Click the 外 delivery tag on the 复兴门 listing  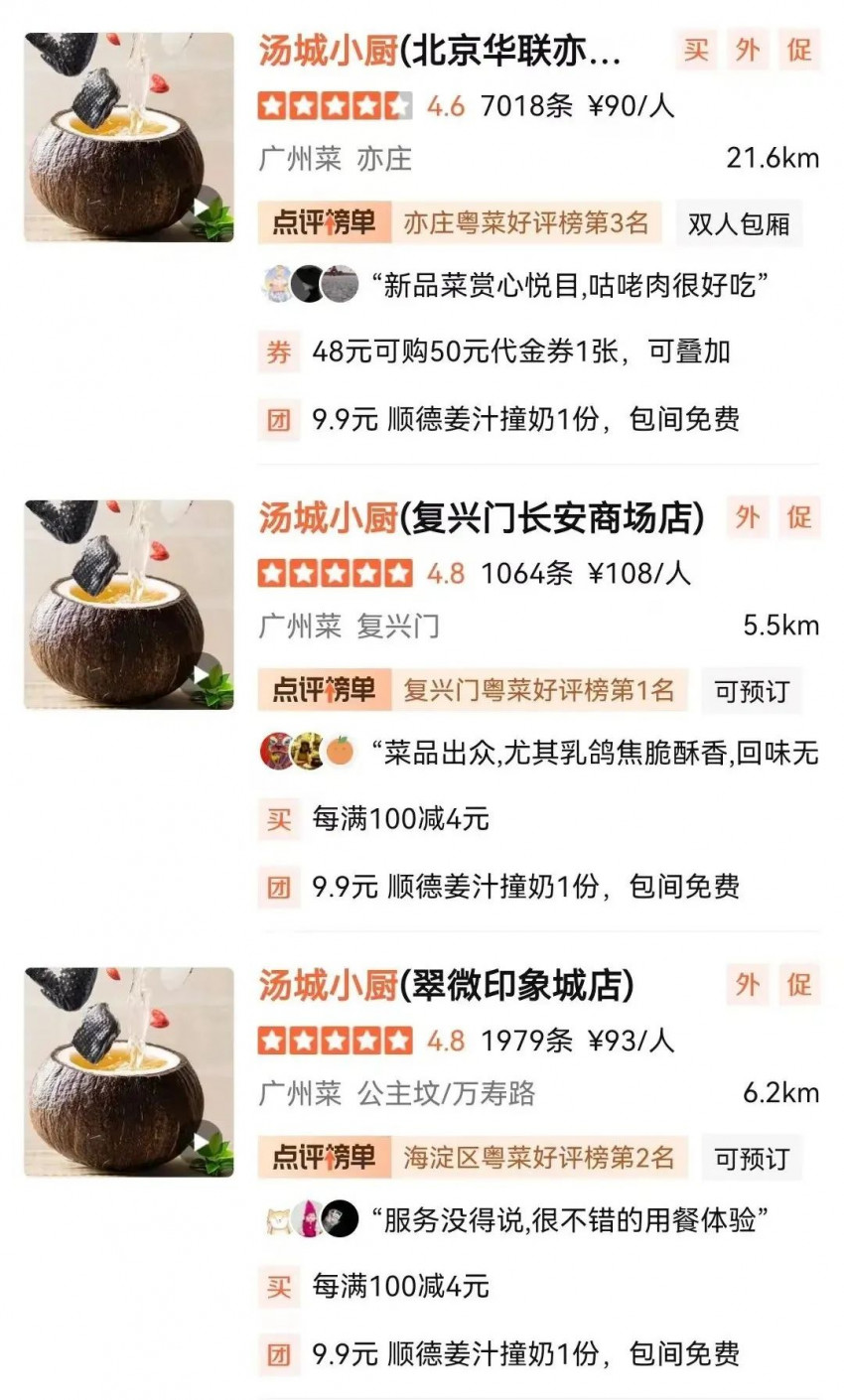[x=748, y=518]
